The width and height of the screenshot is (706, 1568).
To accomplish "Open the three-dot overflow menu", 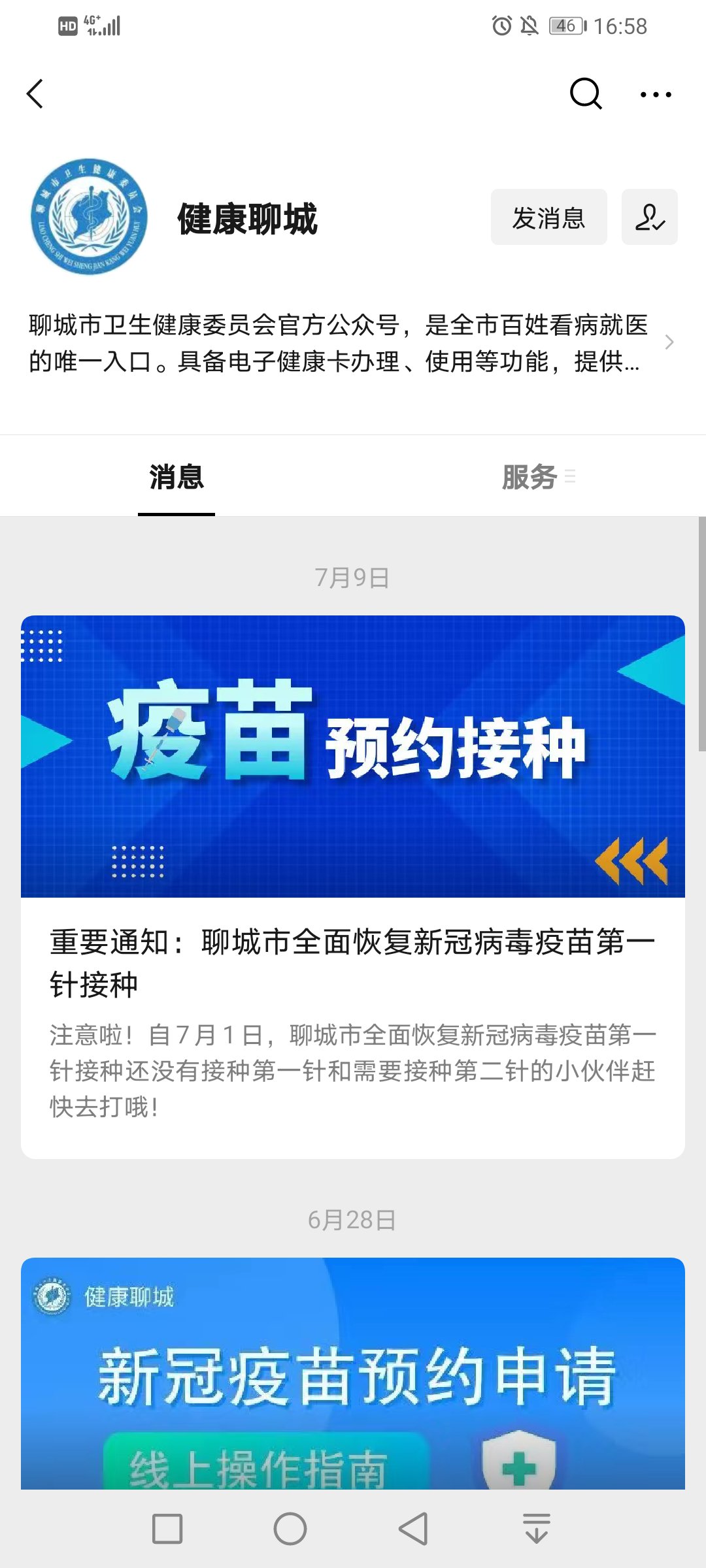I will 656,94.
